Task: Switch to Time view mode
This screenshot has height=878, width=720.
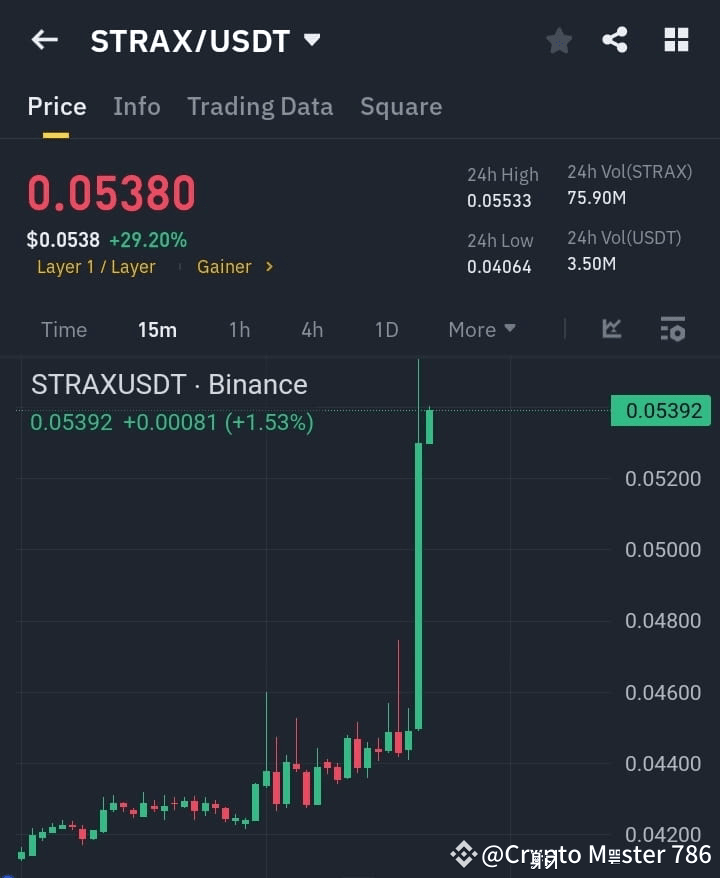Action: [x=63, y=329]
